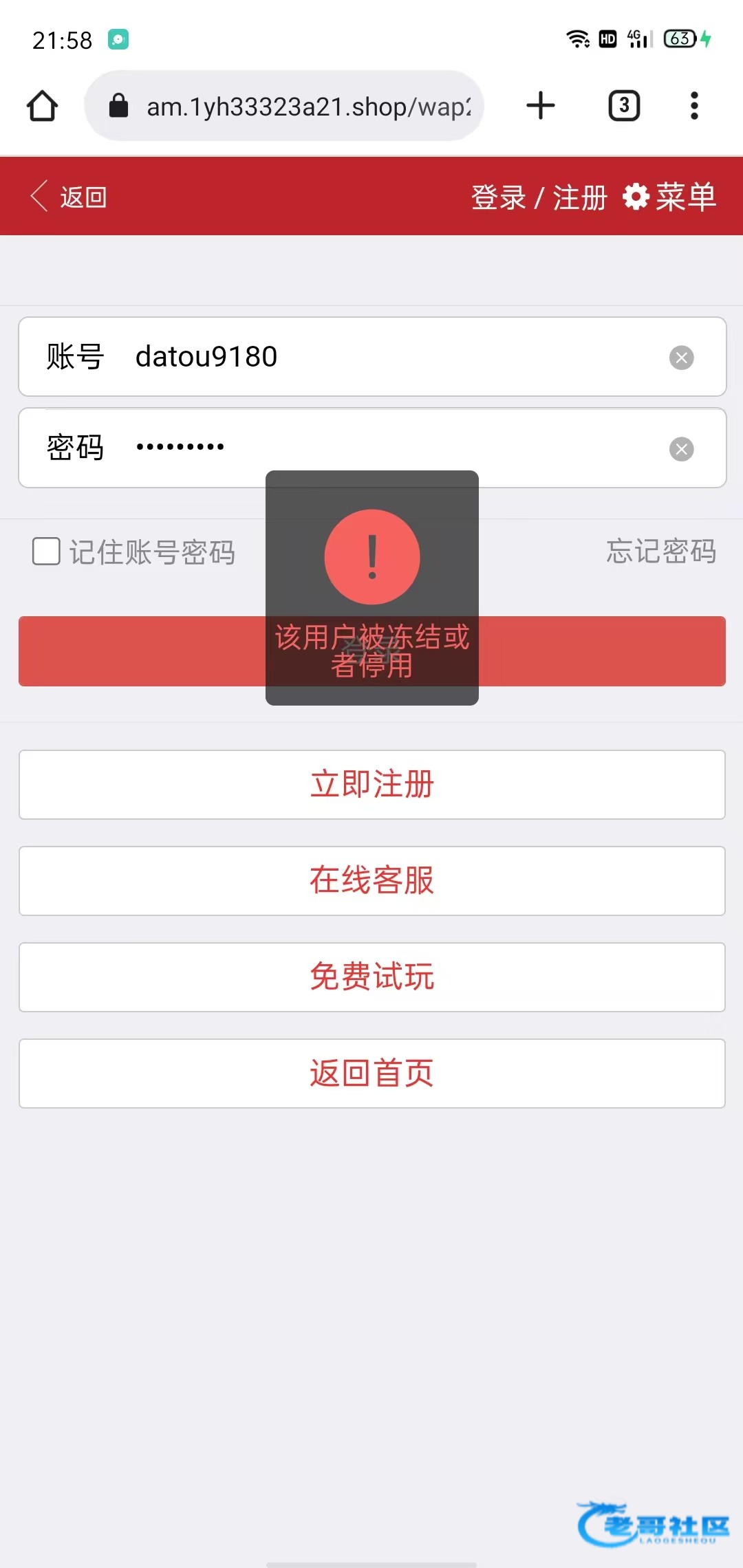The height and width of the screenshot is (1568, 743).
Task: Tap the 立即注册 button
Action: [x=372, y=785]
